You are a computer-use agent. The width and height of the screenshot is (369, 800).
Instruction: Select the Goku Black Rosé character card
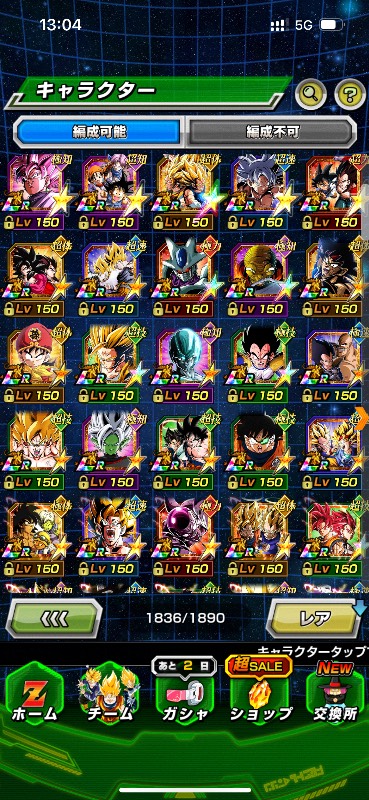[37, 192]
